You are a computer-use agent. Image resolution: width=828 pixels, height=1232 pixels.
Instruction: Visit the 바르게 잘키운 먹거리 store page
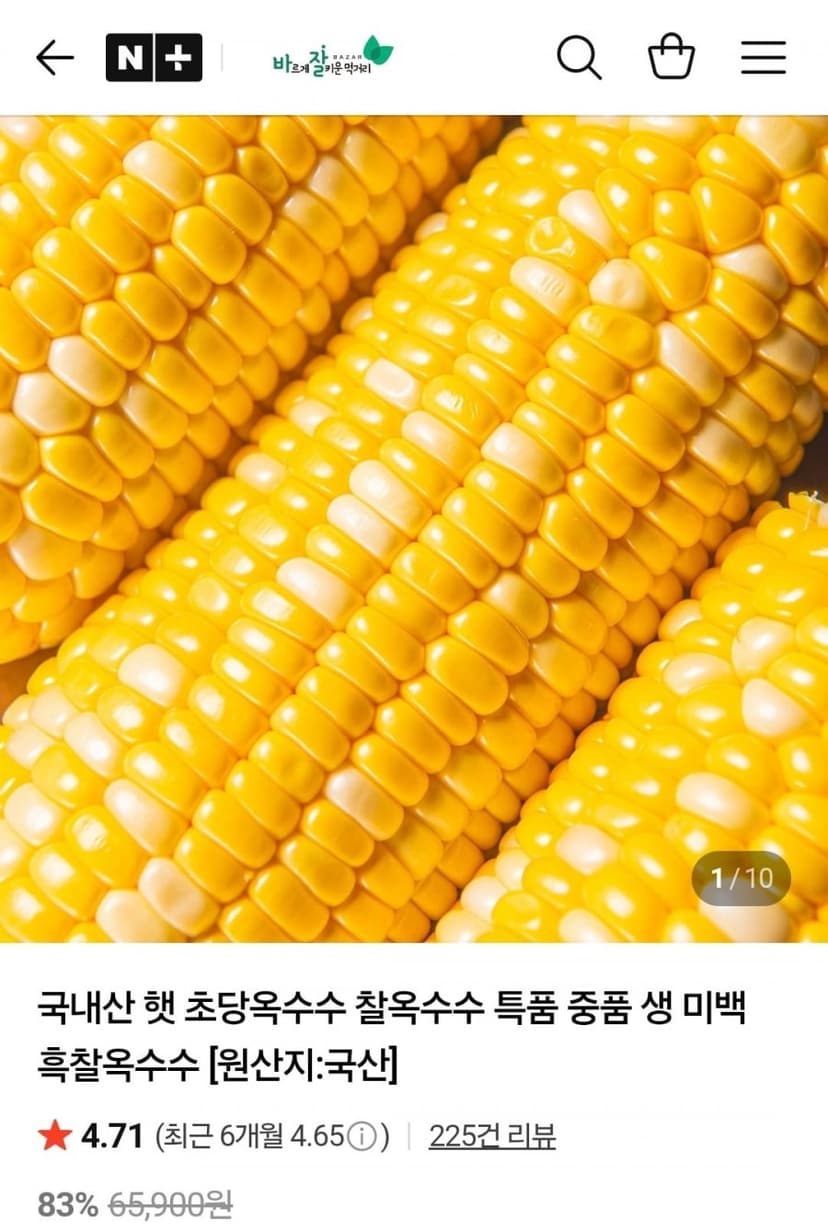[x=333, y=57]
